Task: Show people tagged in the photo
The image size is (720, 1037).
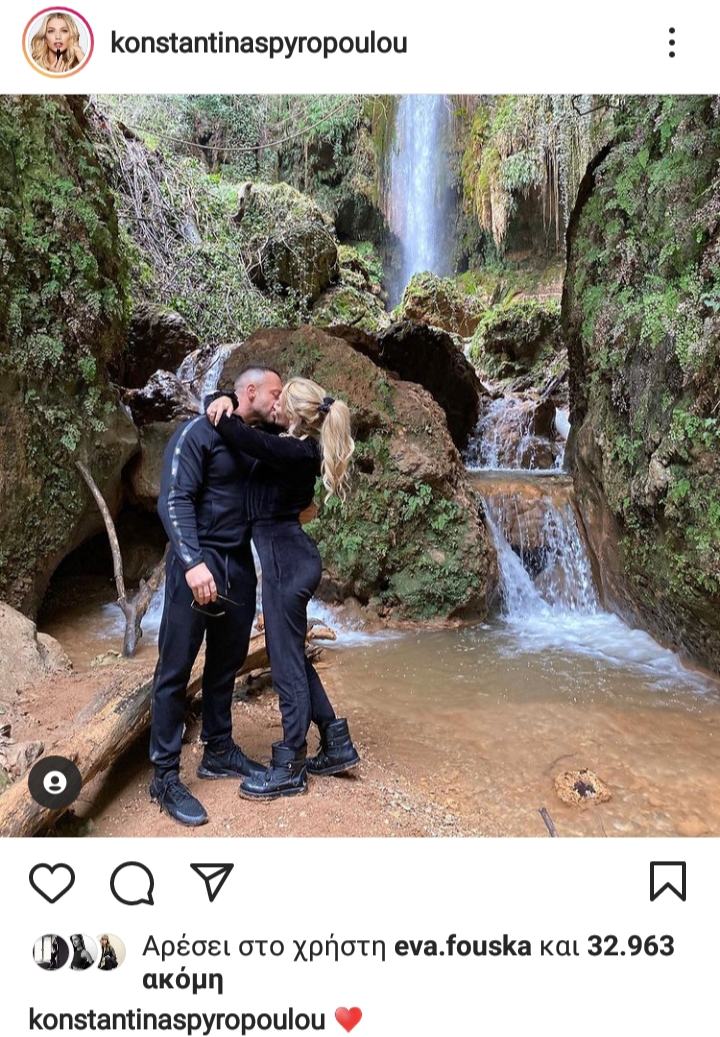Action: click(x=55, y=782)
